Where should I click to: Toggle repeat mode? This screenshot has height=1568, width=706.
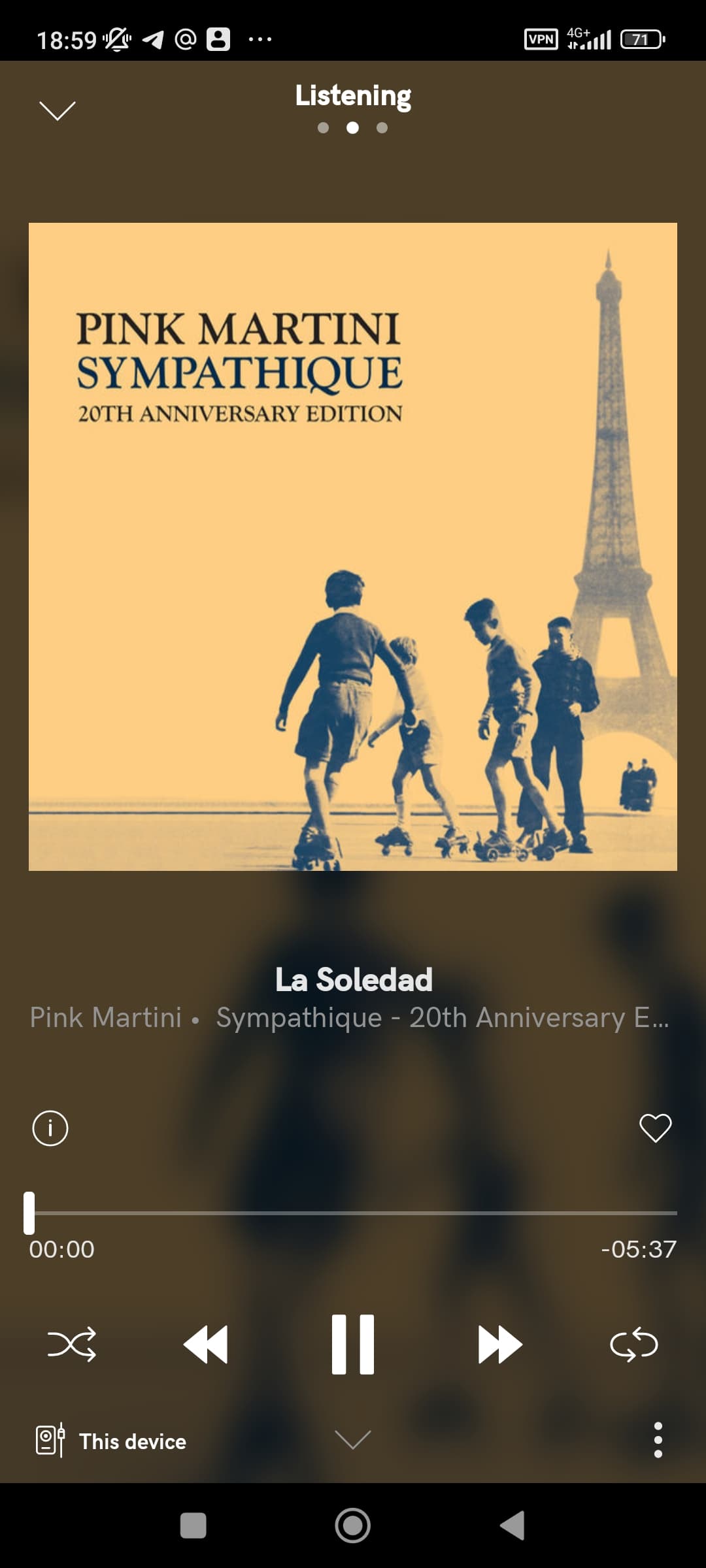[633, 1344]
